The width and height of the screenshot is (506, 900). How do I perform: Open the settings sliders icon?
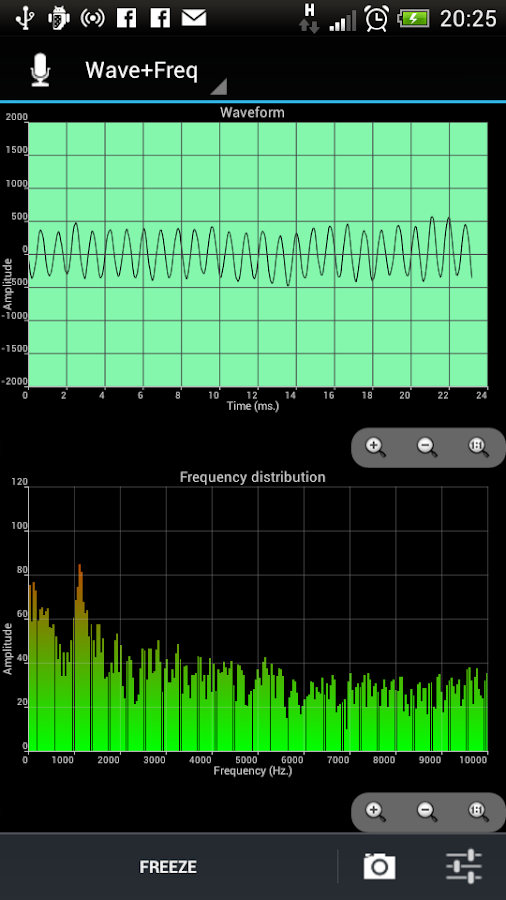click(464, 866)
